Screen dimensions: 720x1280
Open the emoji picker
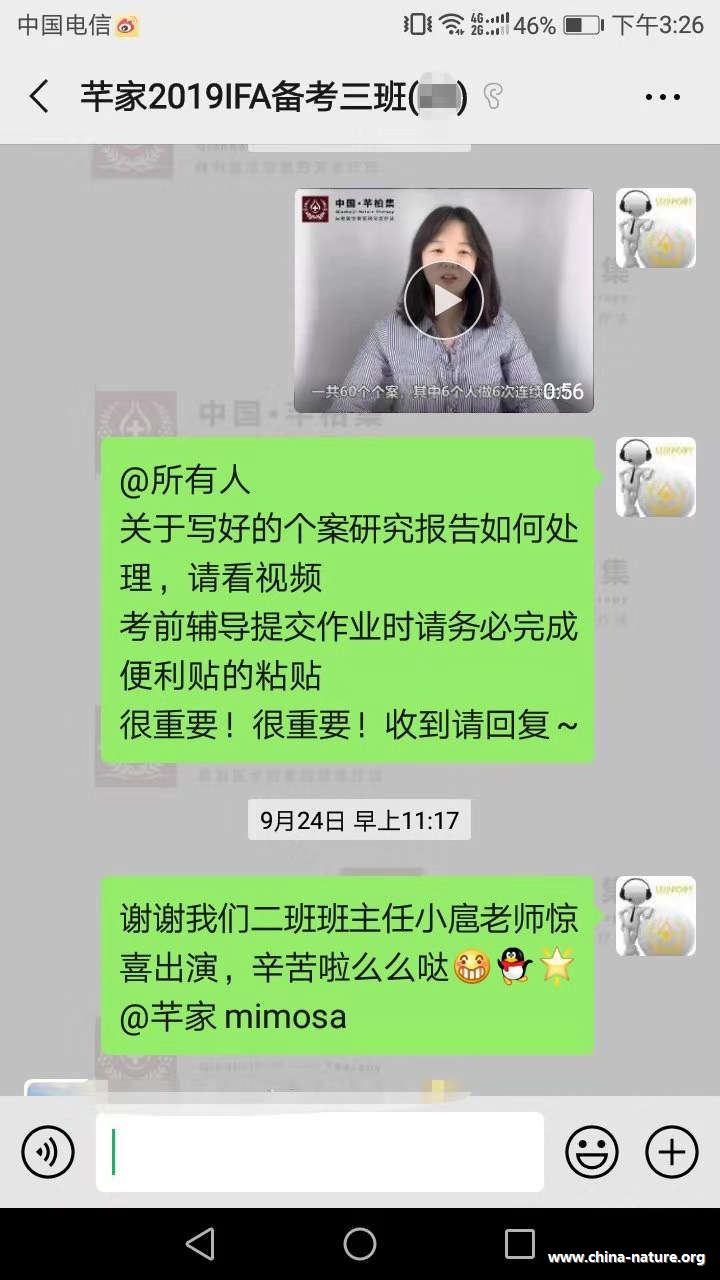click(x=592, y=1152)
